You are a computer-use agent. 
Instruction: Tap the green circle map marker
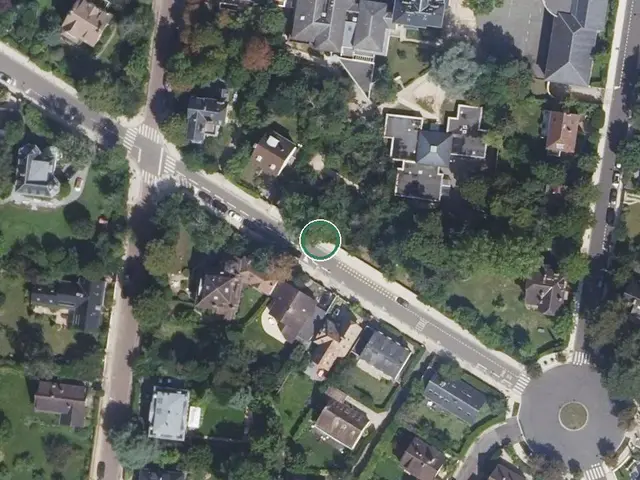click(x=320, y=240)
